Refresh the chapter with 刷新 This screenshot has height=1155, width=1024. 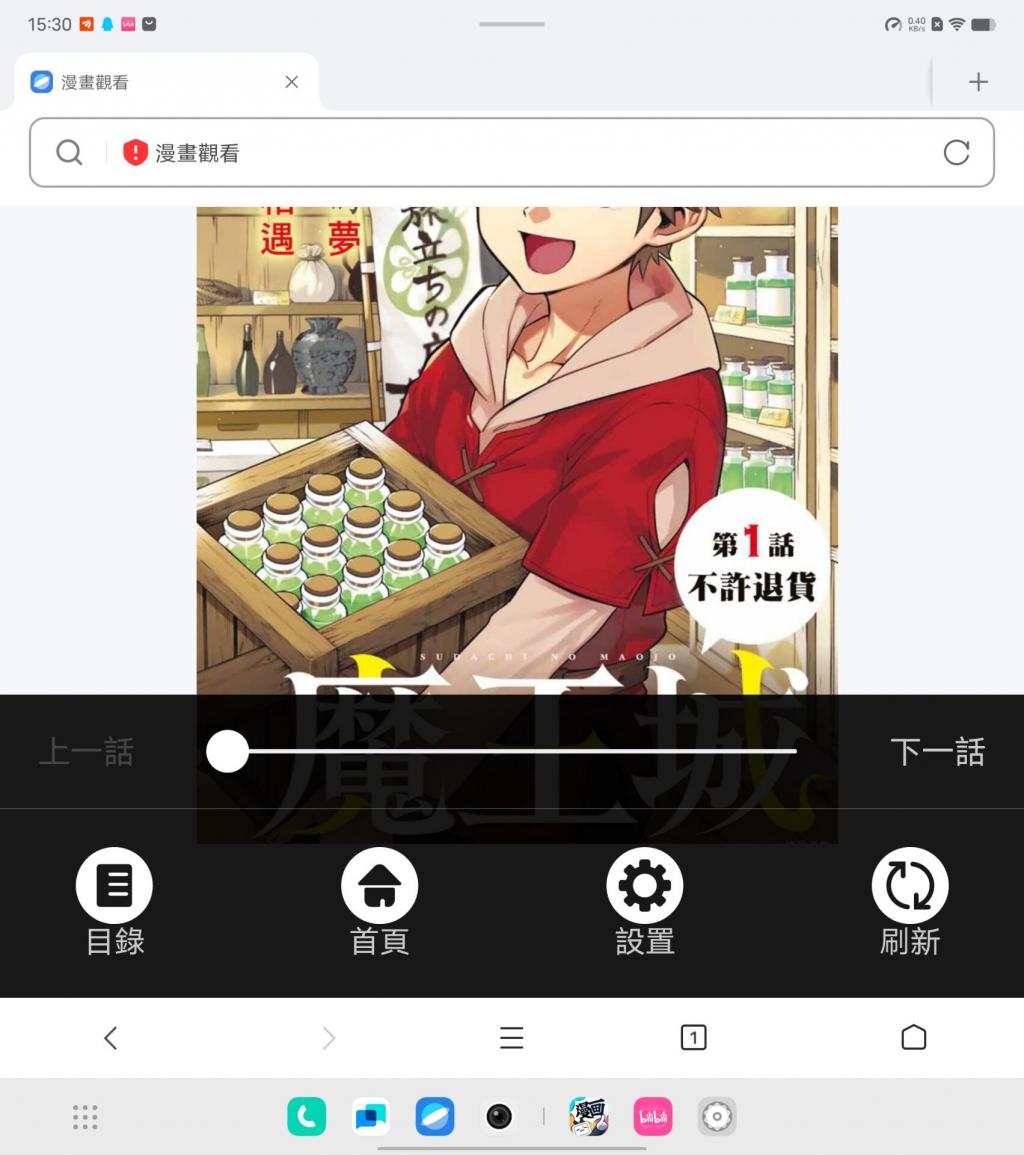909,900
